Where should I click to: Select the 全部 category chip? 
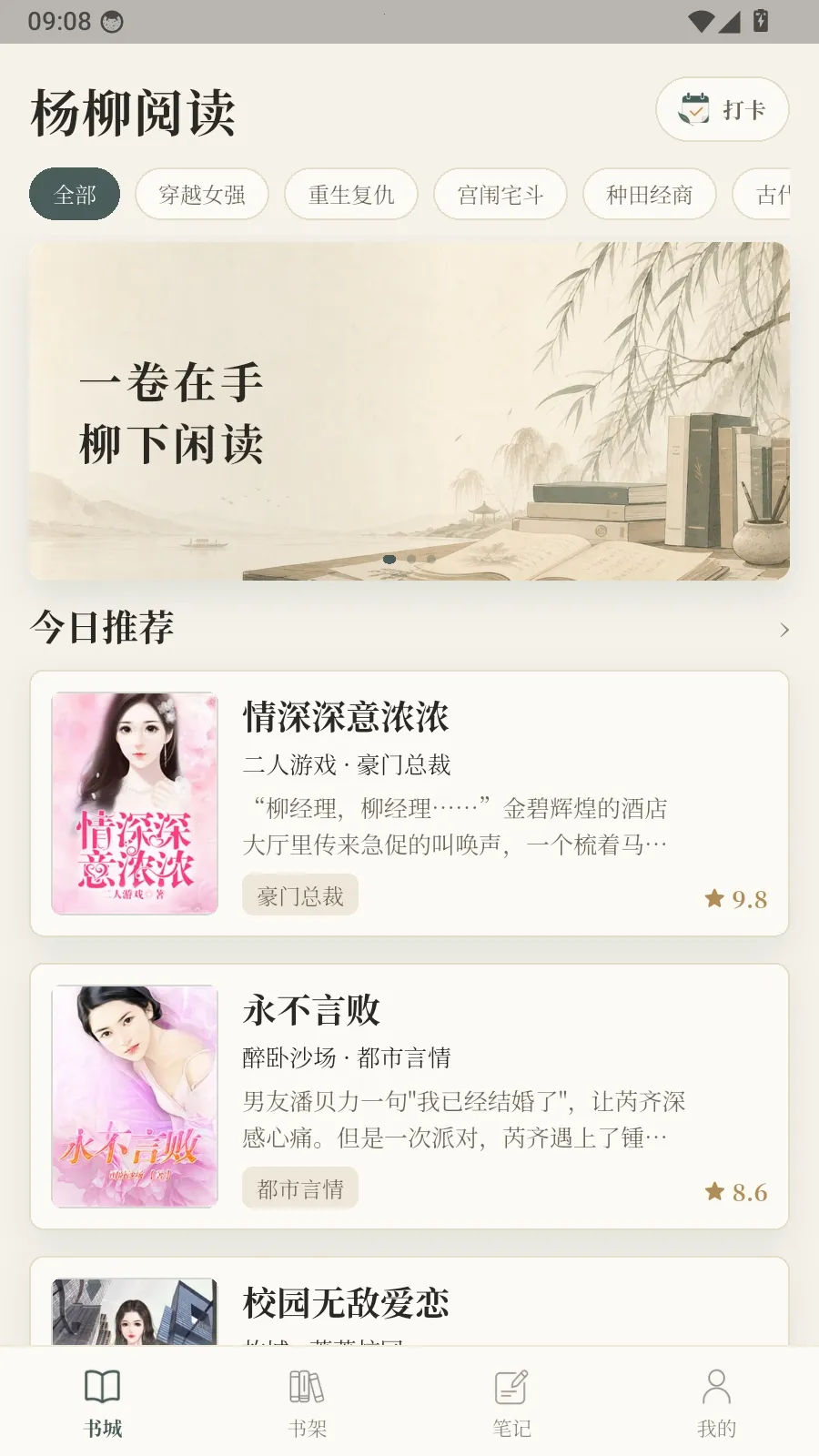pos(75,194)
